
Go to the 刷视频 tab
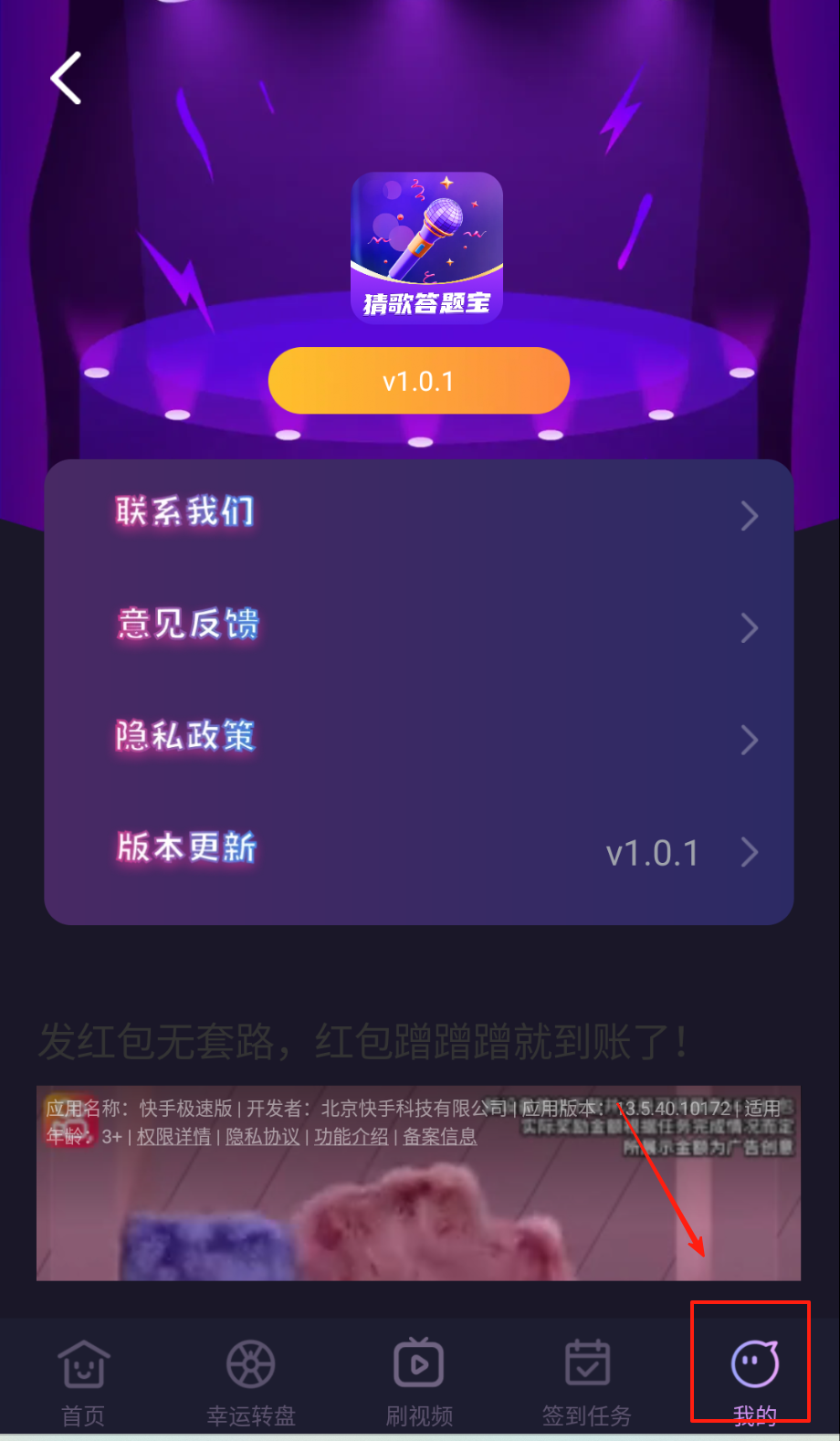[x=419, y=1379]
